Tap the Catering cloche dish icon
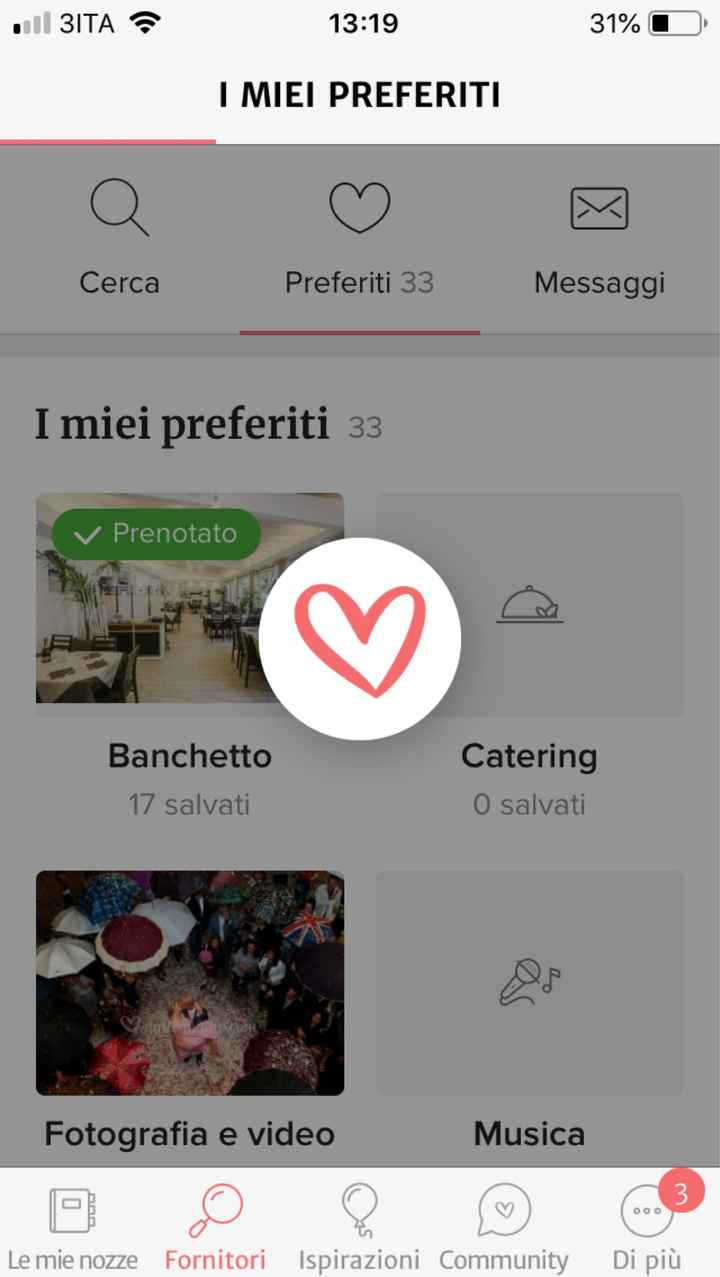The height and width of the screenshot is (1277, 720). point(529,605)
